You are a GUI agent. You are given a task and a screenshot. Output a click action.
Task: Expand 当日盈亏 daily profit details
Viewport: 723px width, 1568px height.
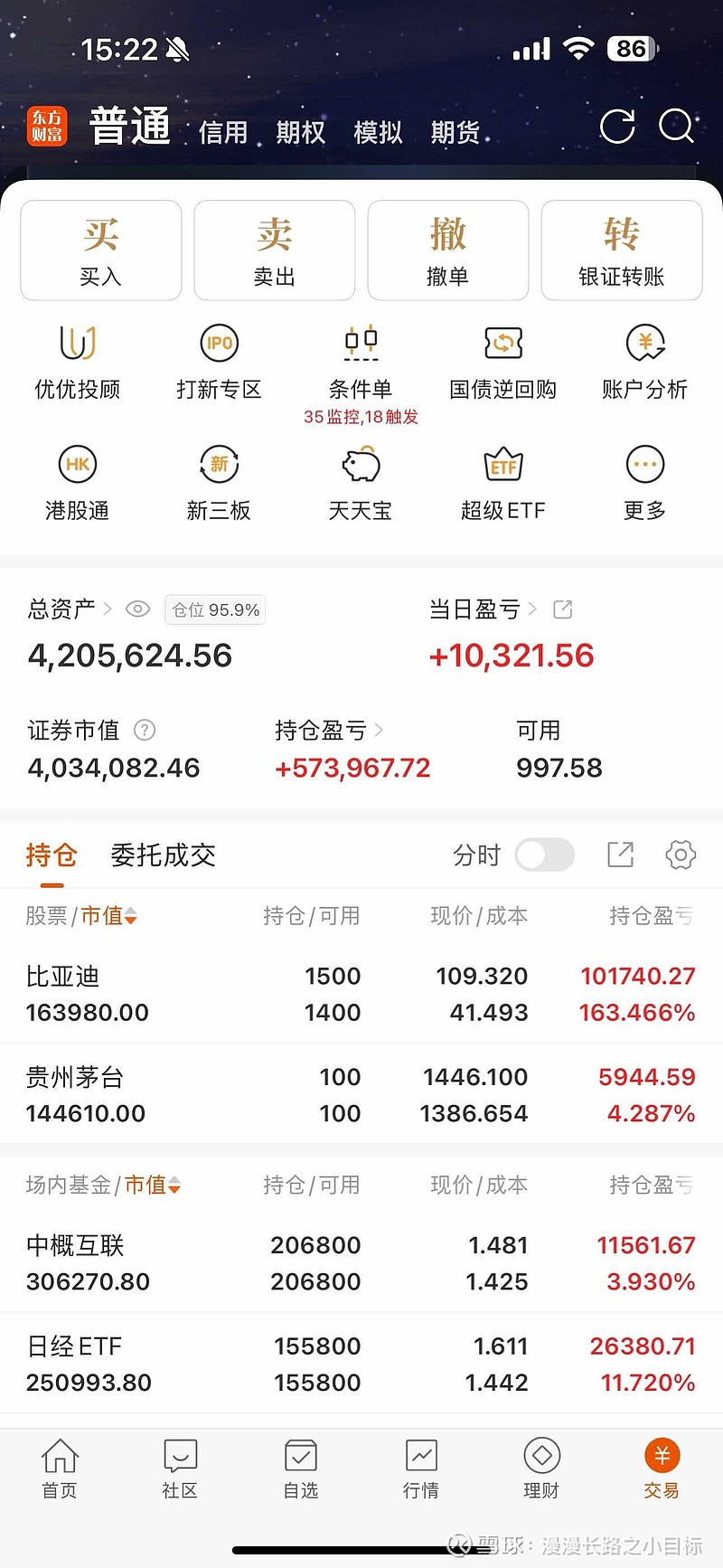pos(532,609)
